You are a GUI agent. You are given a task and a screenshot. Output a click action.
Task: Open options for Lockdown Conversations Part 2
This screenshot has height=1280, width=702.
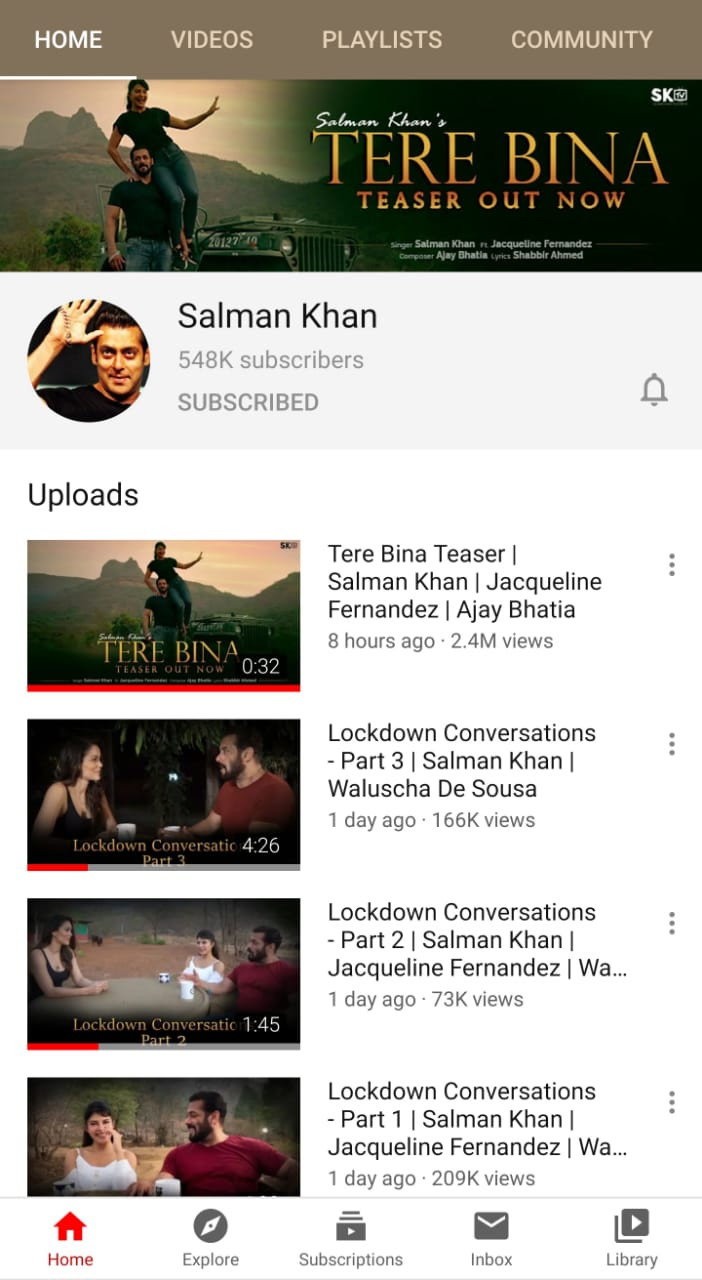[672, 923]
